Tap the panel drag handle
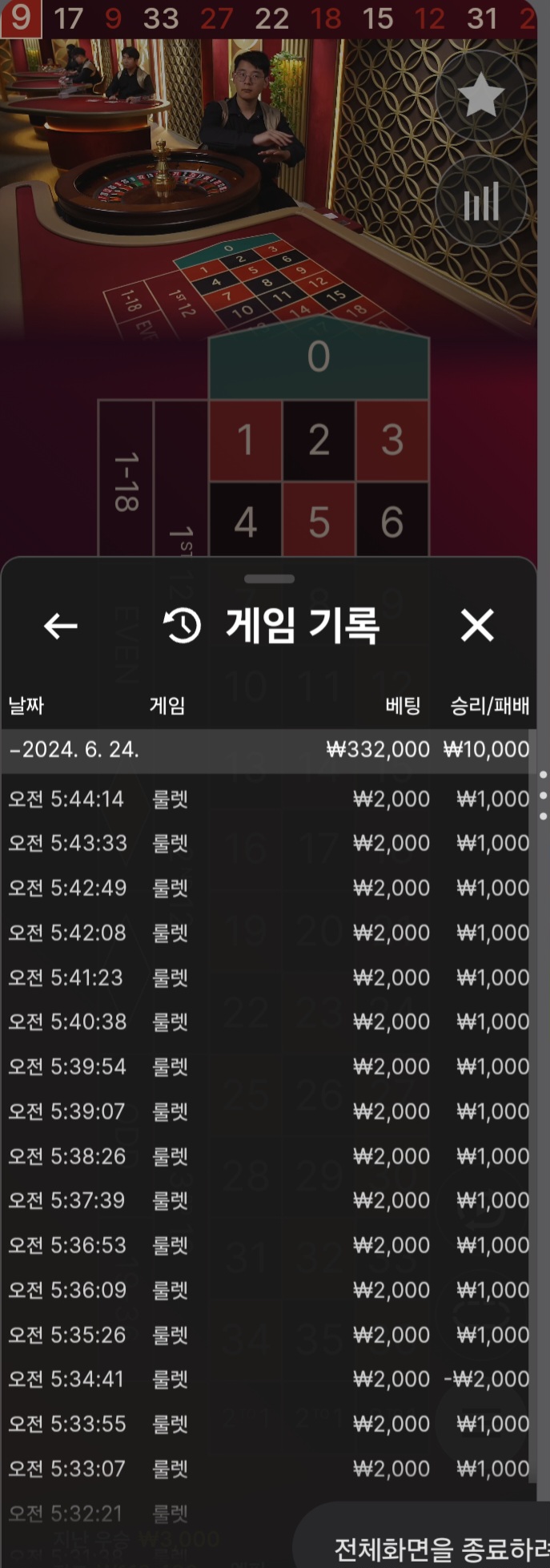550x1568 pixels. point(270,578)
